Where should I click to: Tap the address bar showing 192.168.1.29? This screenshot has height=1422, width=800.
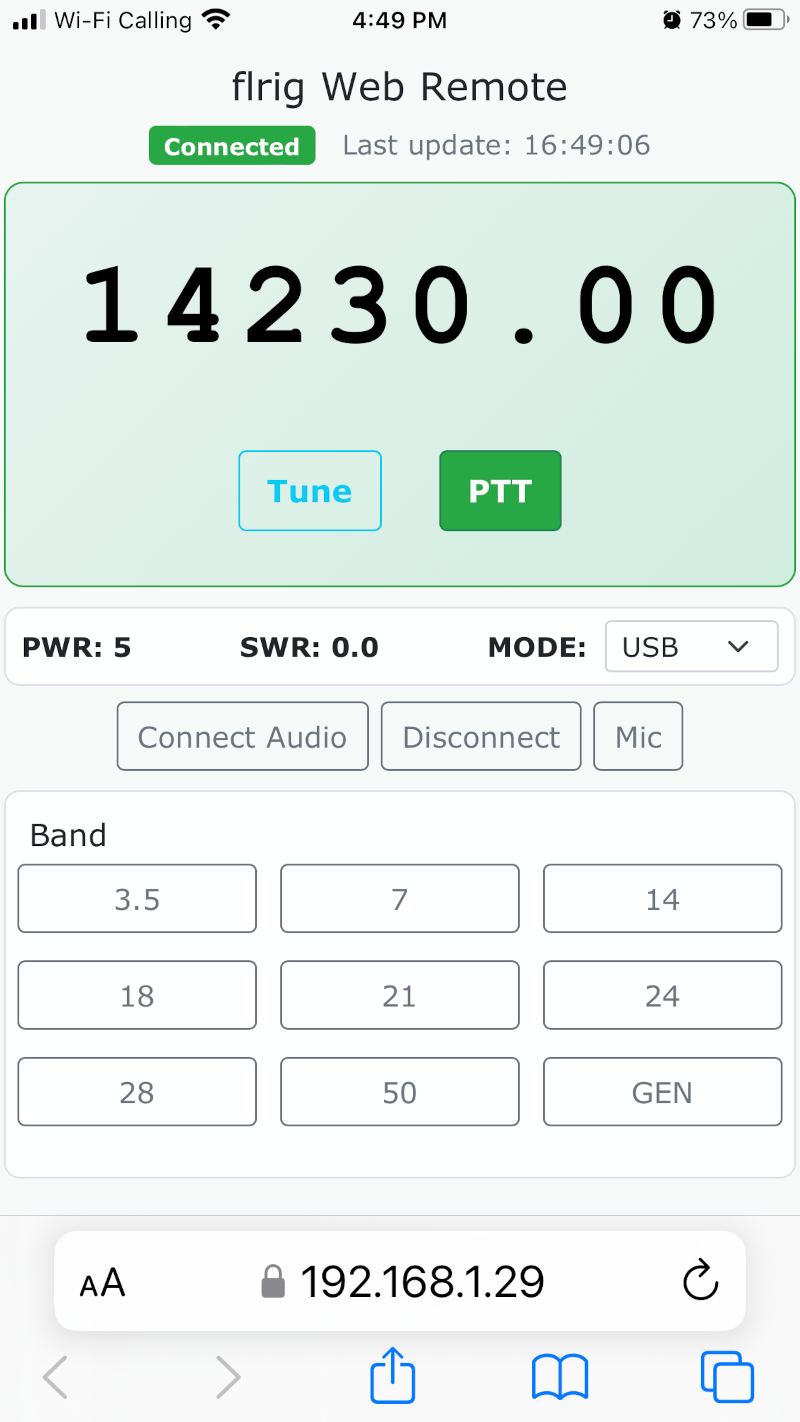pyautogui.click(x=424, y=1281)
